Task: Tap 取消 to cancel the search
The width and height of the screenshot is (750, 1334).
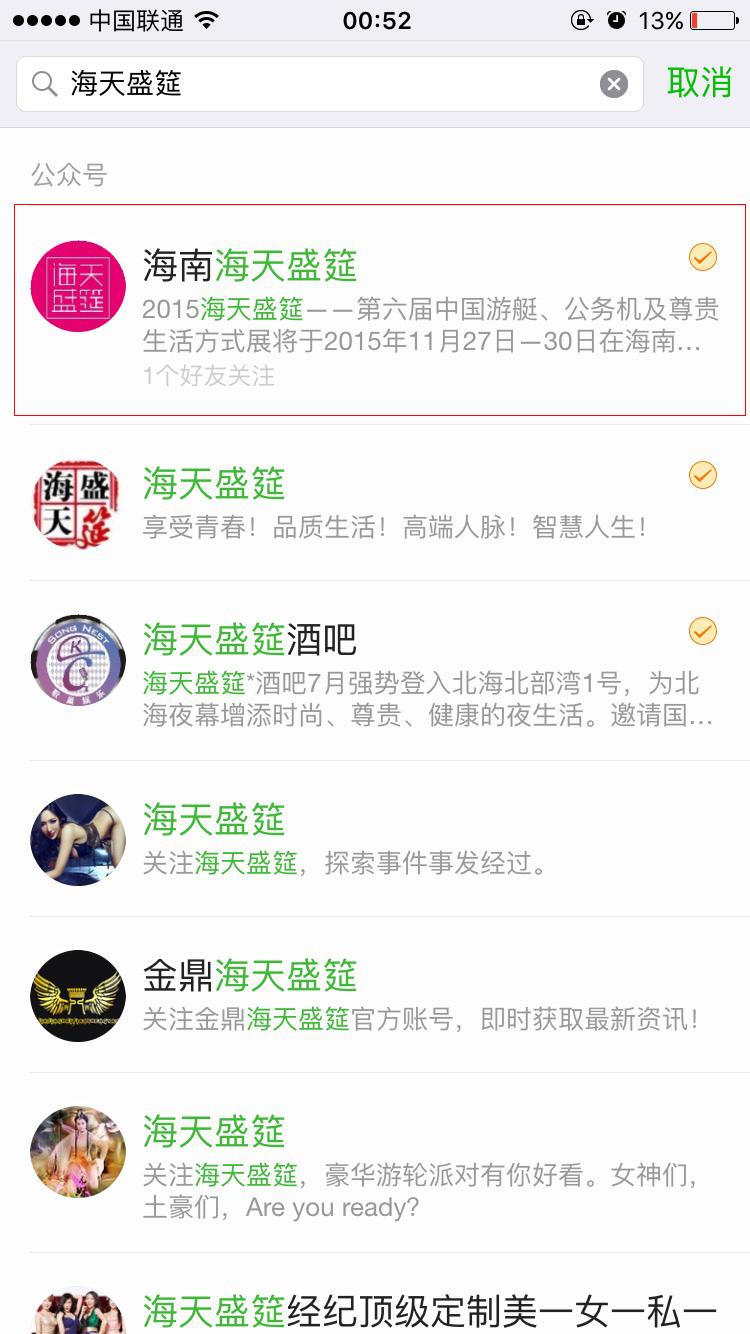Action: (x=699, y=84)
